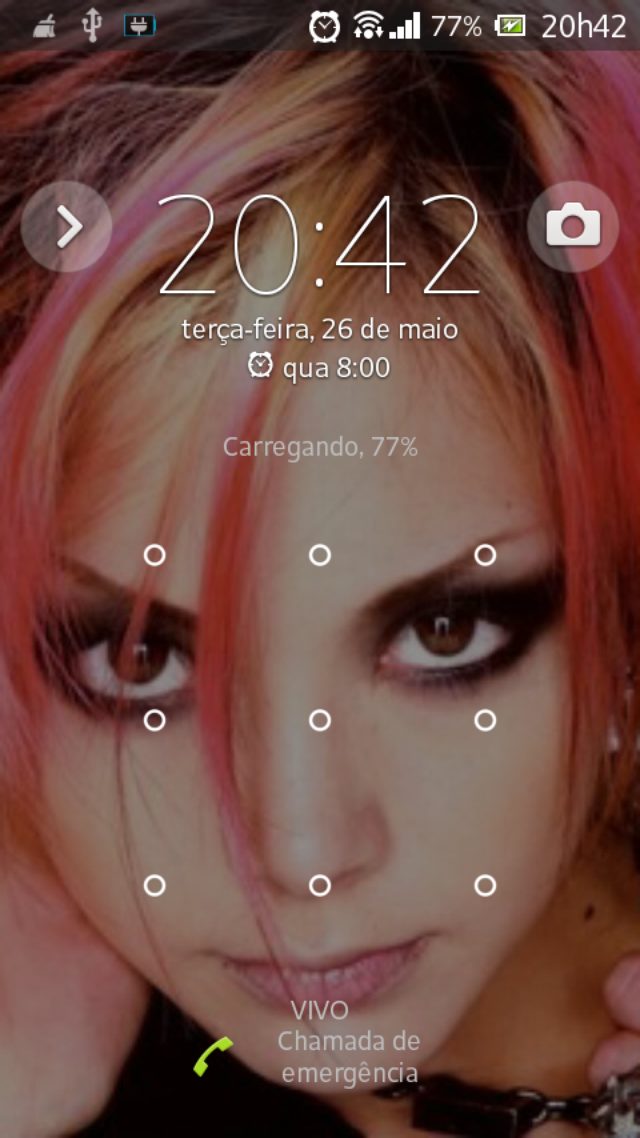Touch the bottom-right pattern dot
This screenshot has width=640, height=1138.
[x=485, y=885]
